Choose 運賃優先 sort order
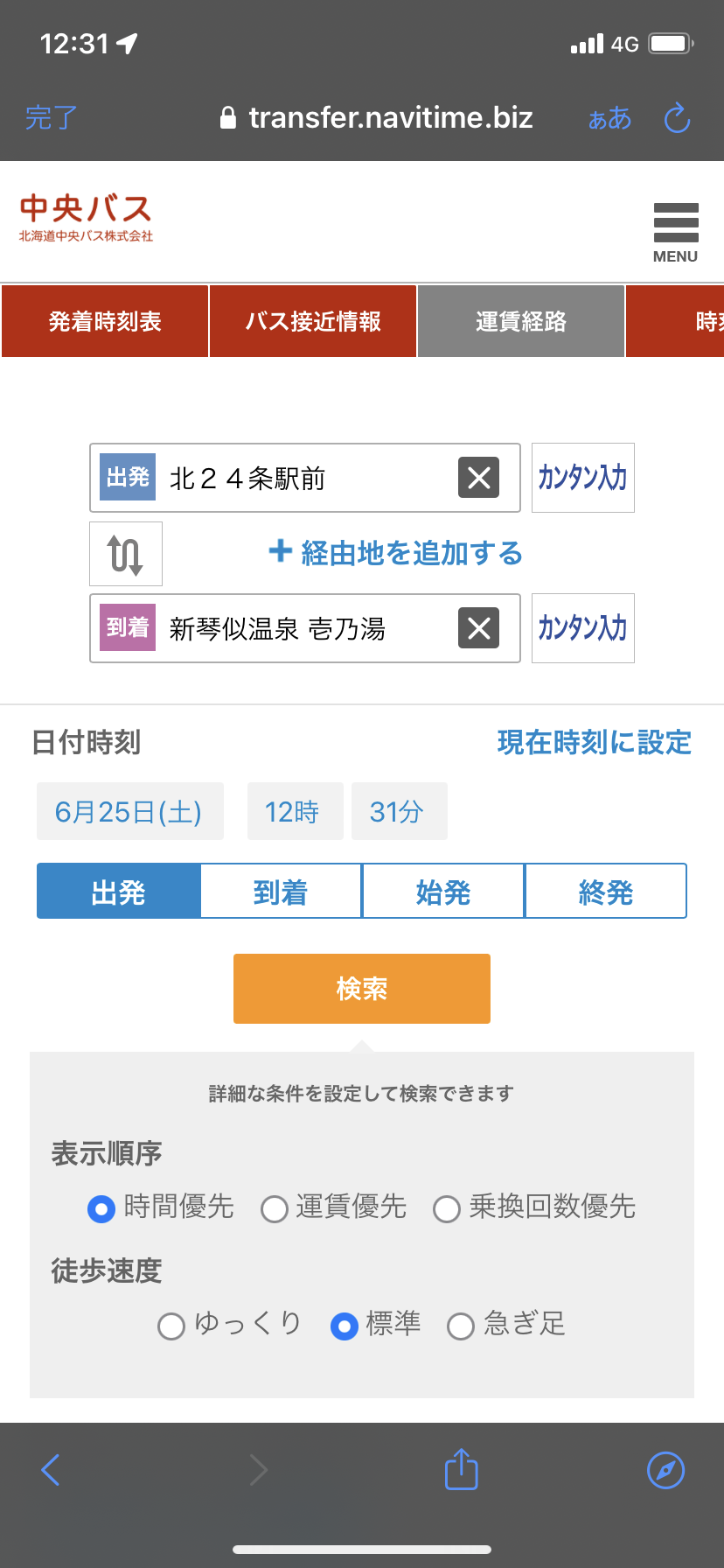Viewport: 724px width, 1568px height. point(334,1207)
